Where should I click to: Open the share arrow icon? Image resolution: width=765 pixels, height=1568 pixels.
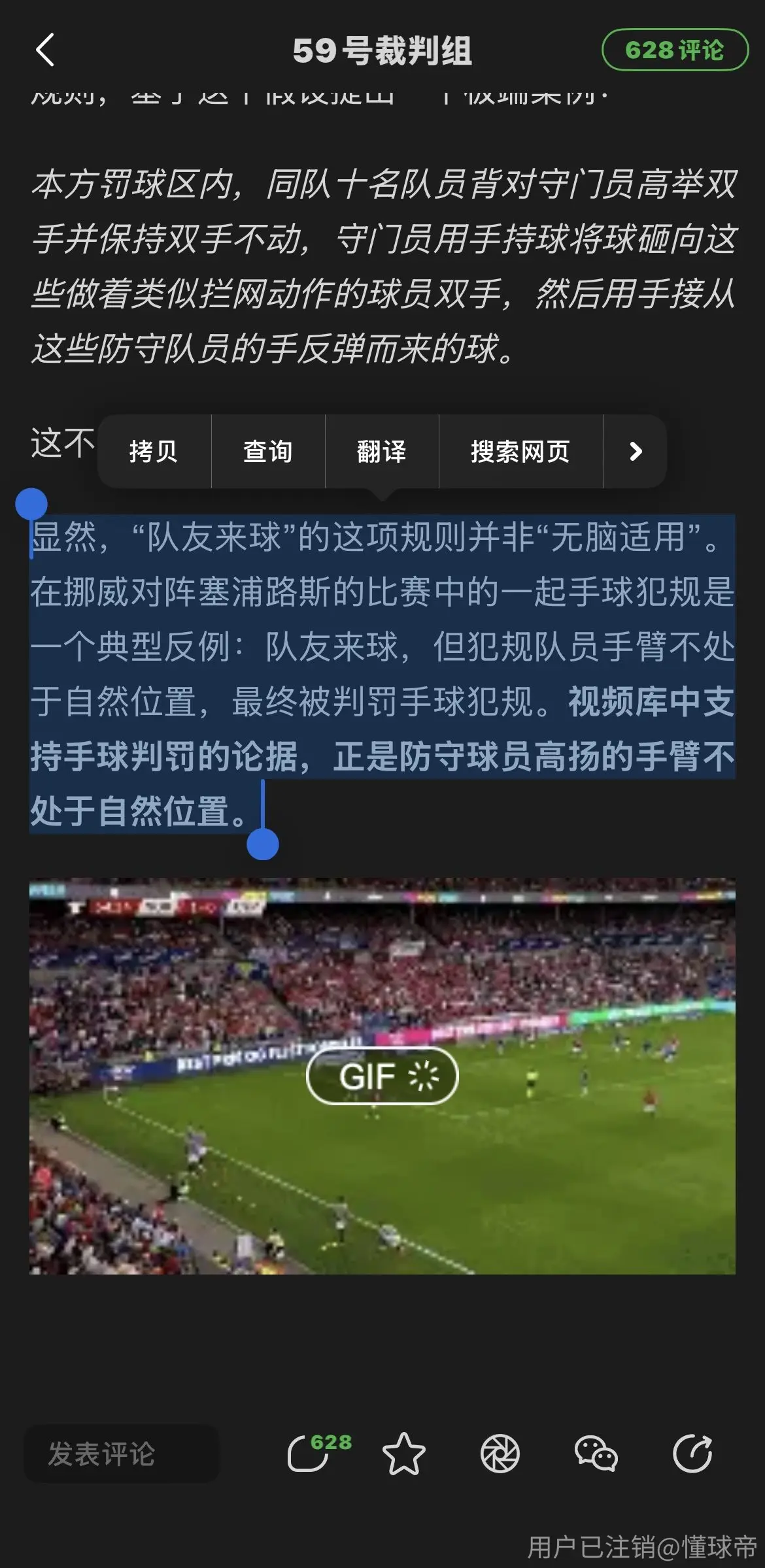pyautogui.click(x=692, y=1454)
